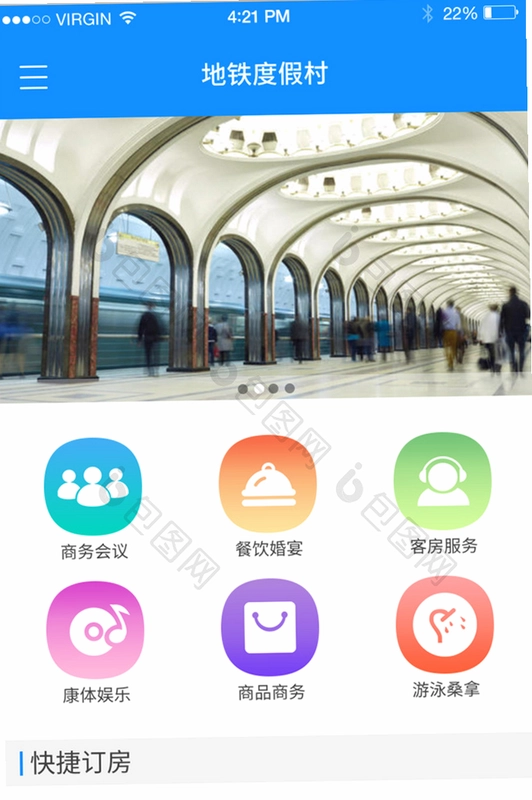The width and height of the screenshot is (532, 800).
Task: Tap the banner page indicator dots
Action: (266, 388)
